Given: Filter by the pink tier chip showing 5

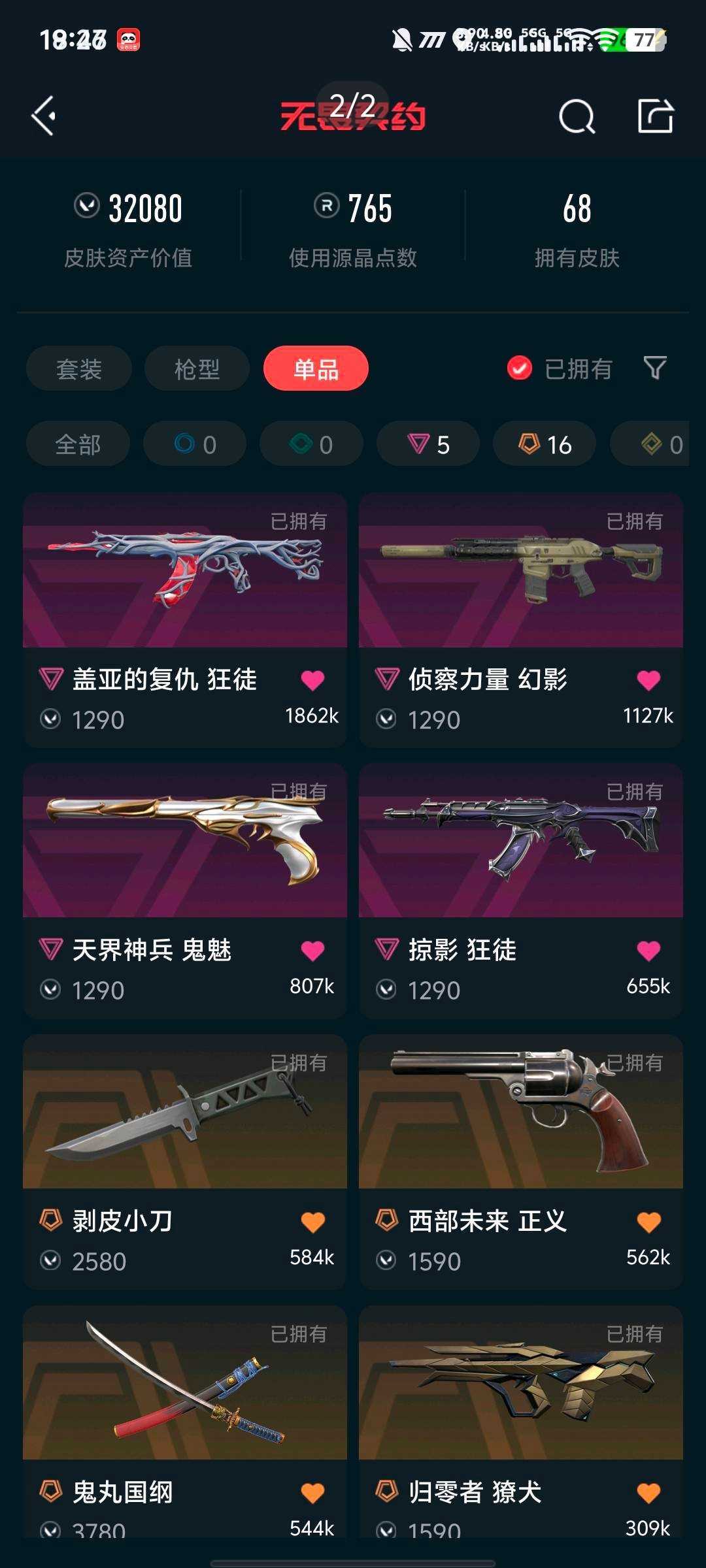Looking at the screenshot, I should point(428,444).
